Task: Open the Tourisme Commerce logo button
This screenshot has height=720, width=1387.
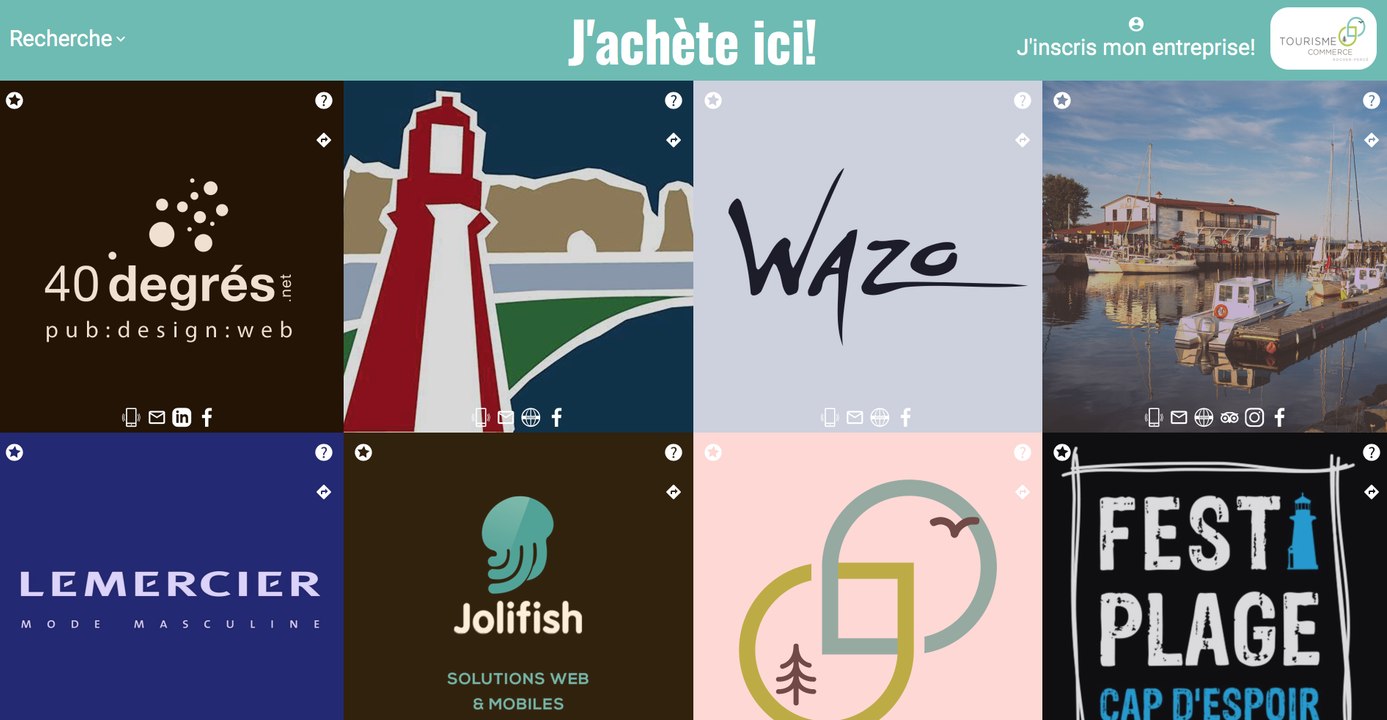Action: (1323, 39)
